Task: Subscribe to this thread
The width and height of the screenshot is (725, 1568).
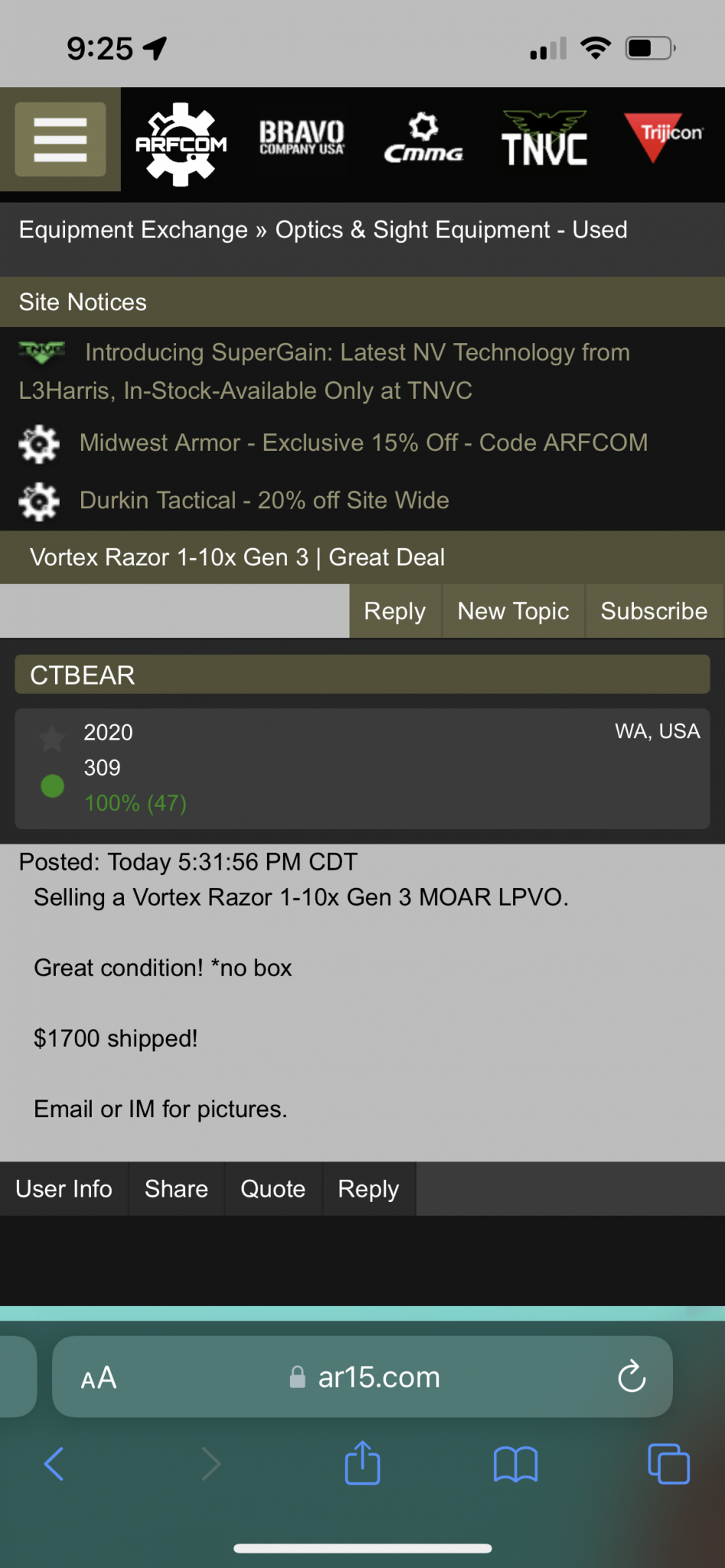Action: pos(653,611)
